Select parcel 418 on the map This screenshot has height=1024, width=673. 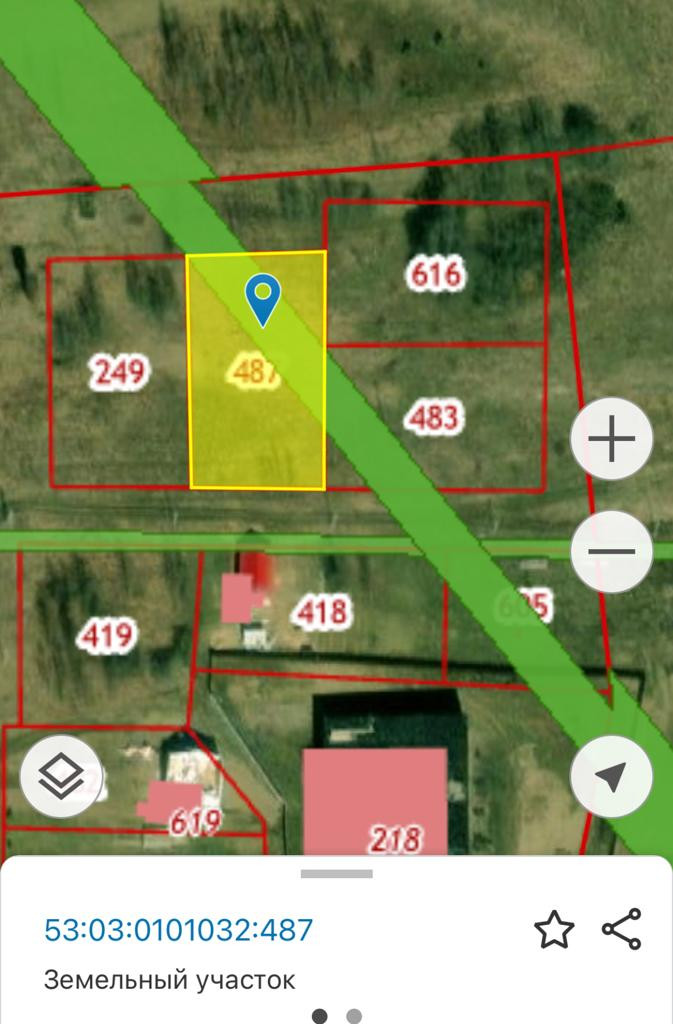tap(322, 611)
